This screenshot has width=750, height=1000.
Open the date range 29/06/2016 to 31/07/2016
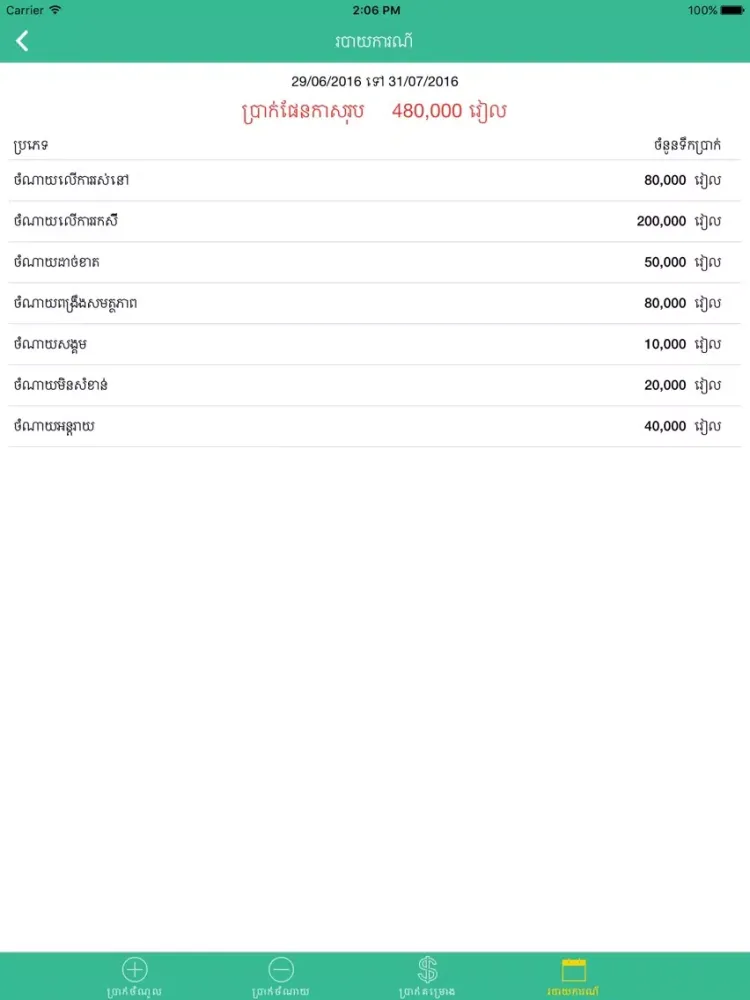pos(375,81)
